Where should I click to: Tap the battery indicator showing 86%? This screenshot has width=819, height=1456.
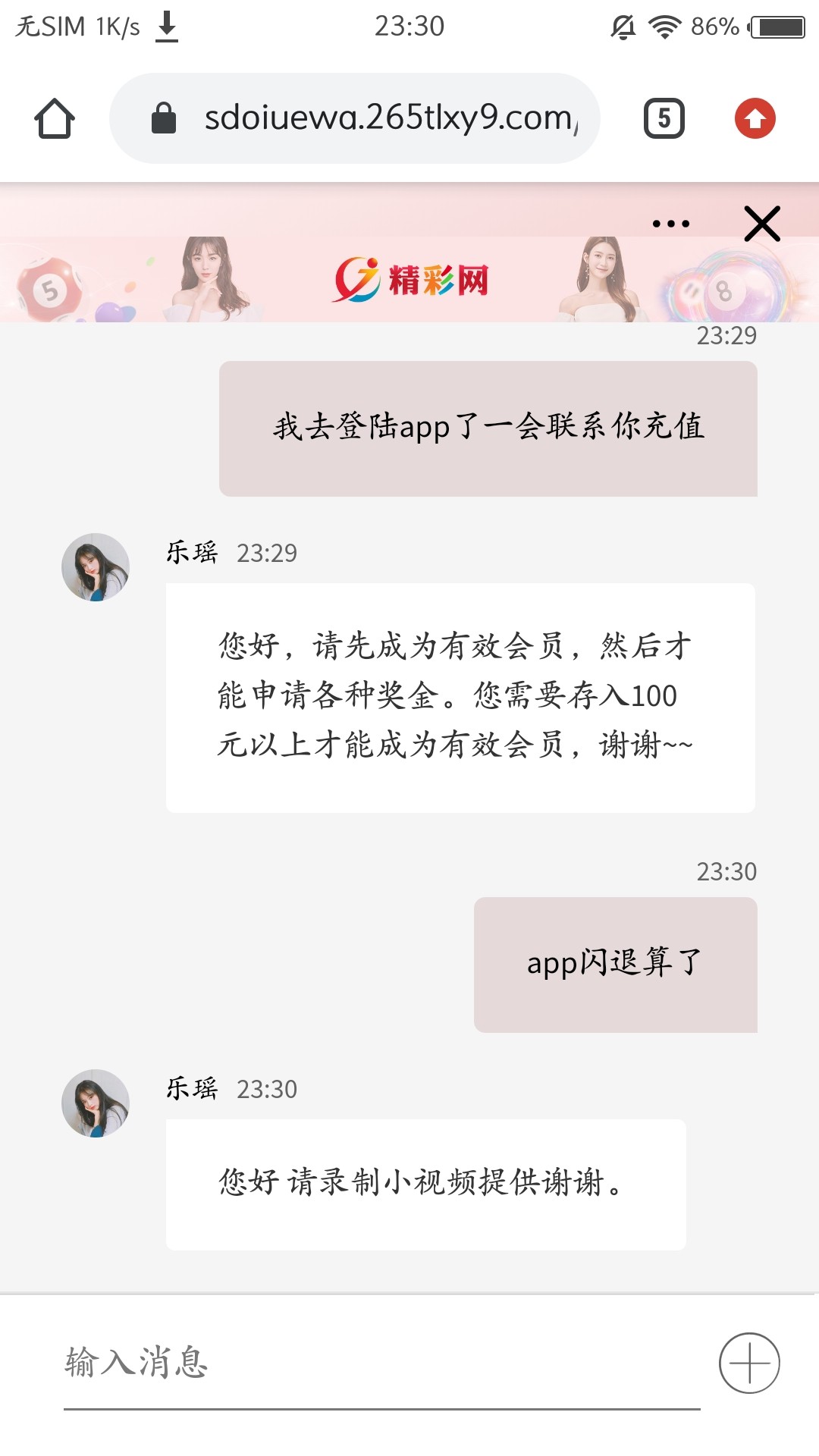(x=775, y=25)
